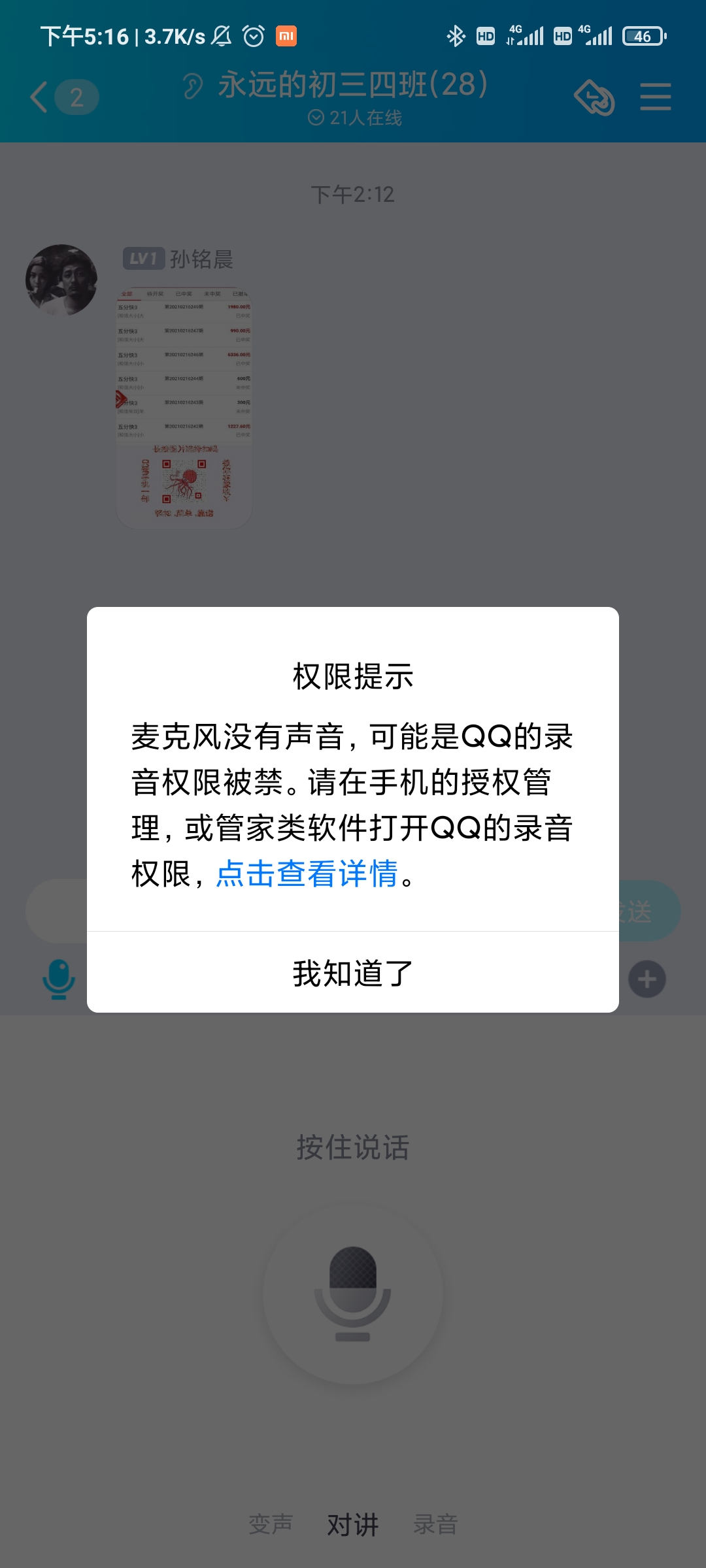Tap the blue microphone toolbar icon
This screenshot has width=706, height=1568.
59,979
